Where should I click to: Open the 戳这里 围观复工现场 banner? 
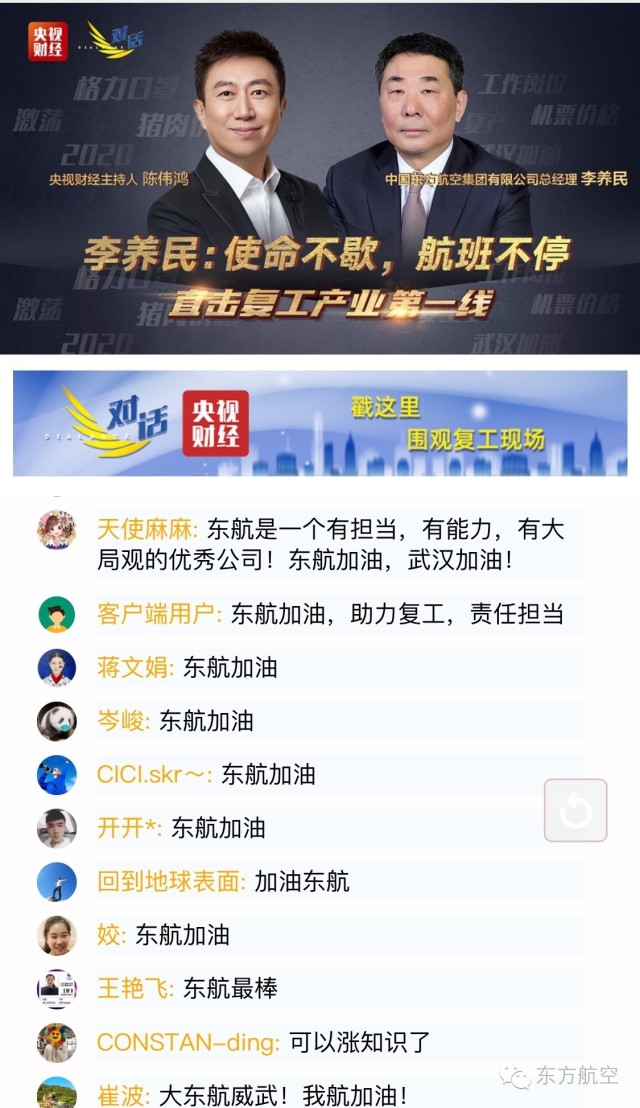(x=320, y=423)
